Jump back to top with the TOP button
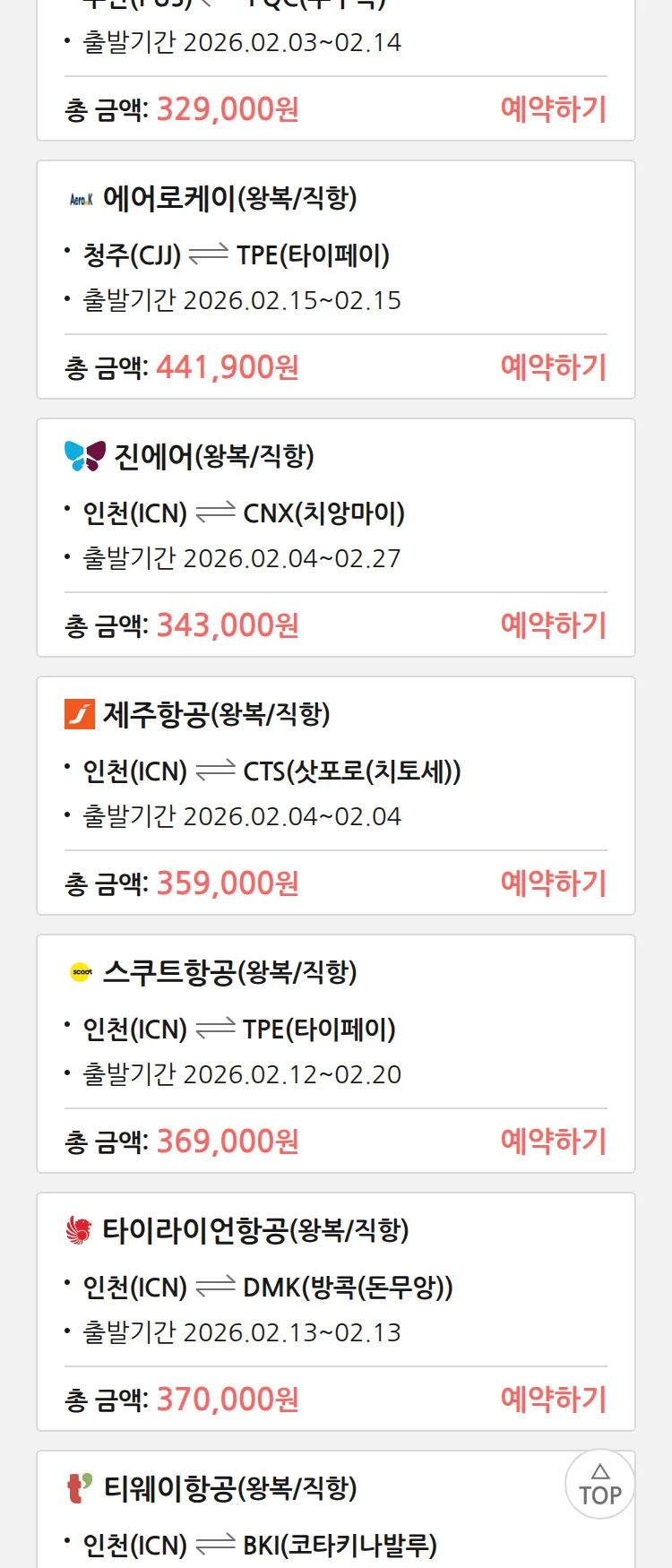Image resolution: width=672 pixels, height=1568 pixels. 599,1485
